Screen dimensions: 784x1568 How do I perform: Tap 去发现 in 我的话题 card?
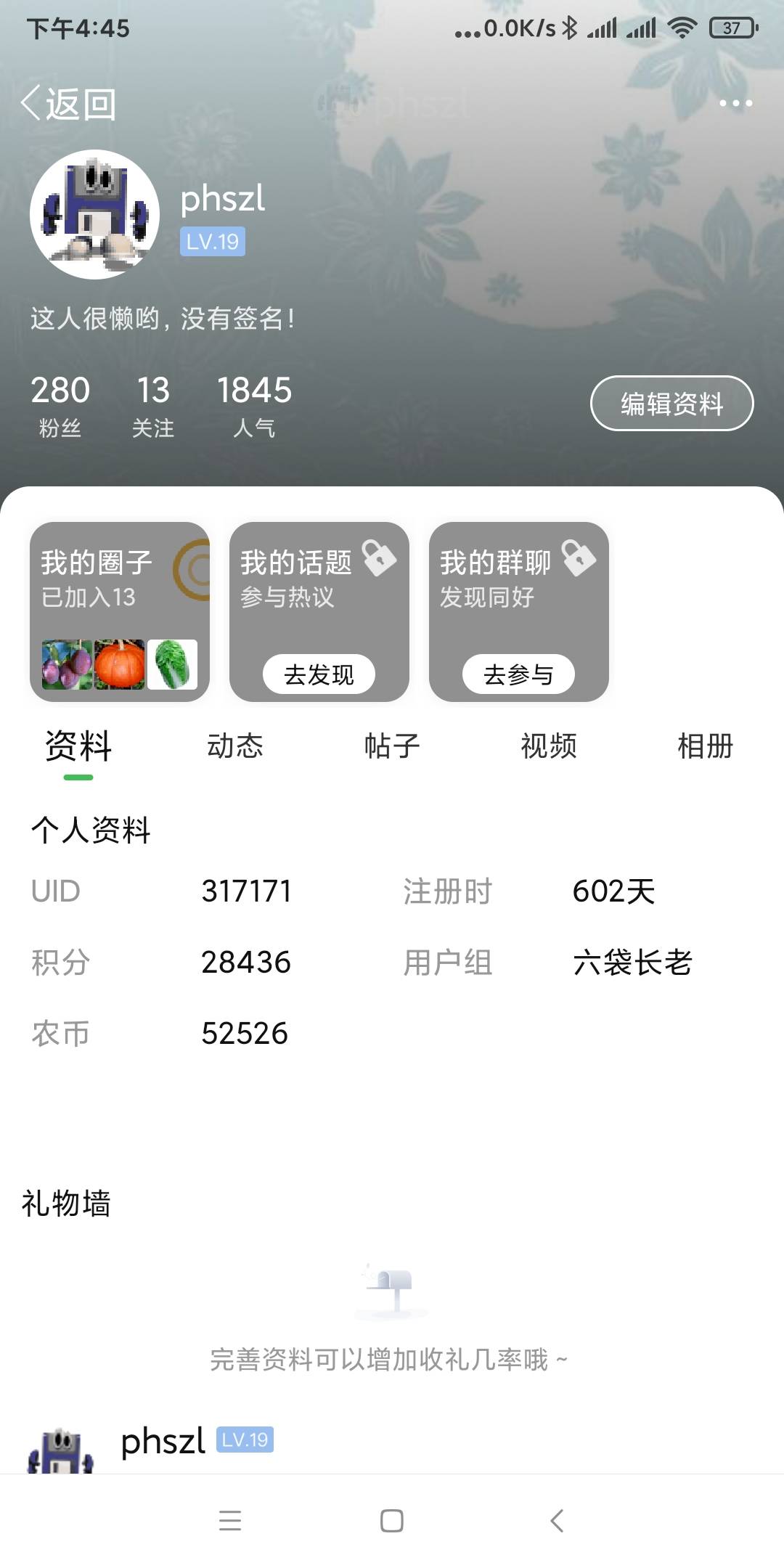(319, 674)
